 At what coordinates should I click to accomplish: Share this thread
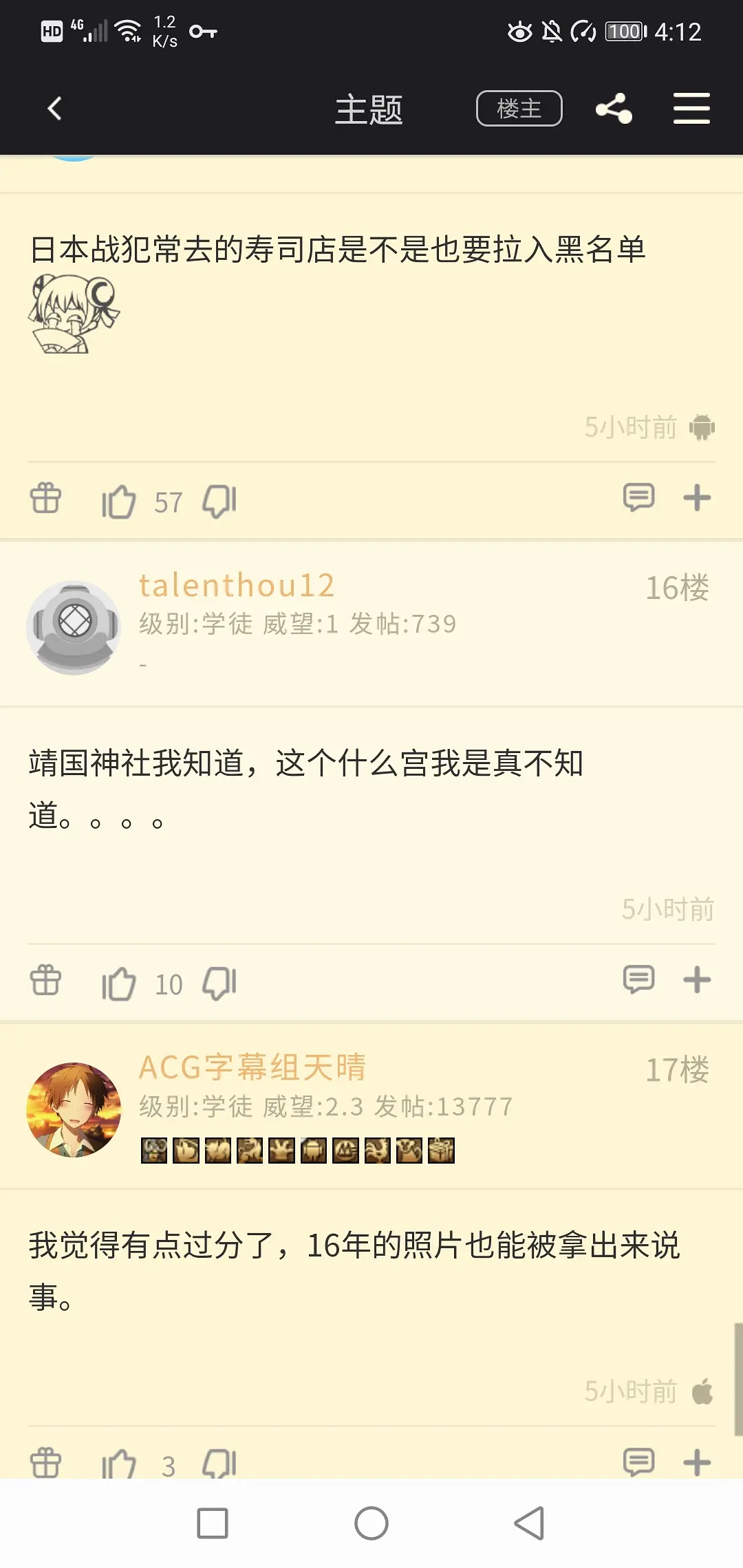(614, 109)
